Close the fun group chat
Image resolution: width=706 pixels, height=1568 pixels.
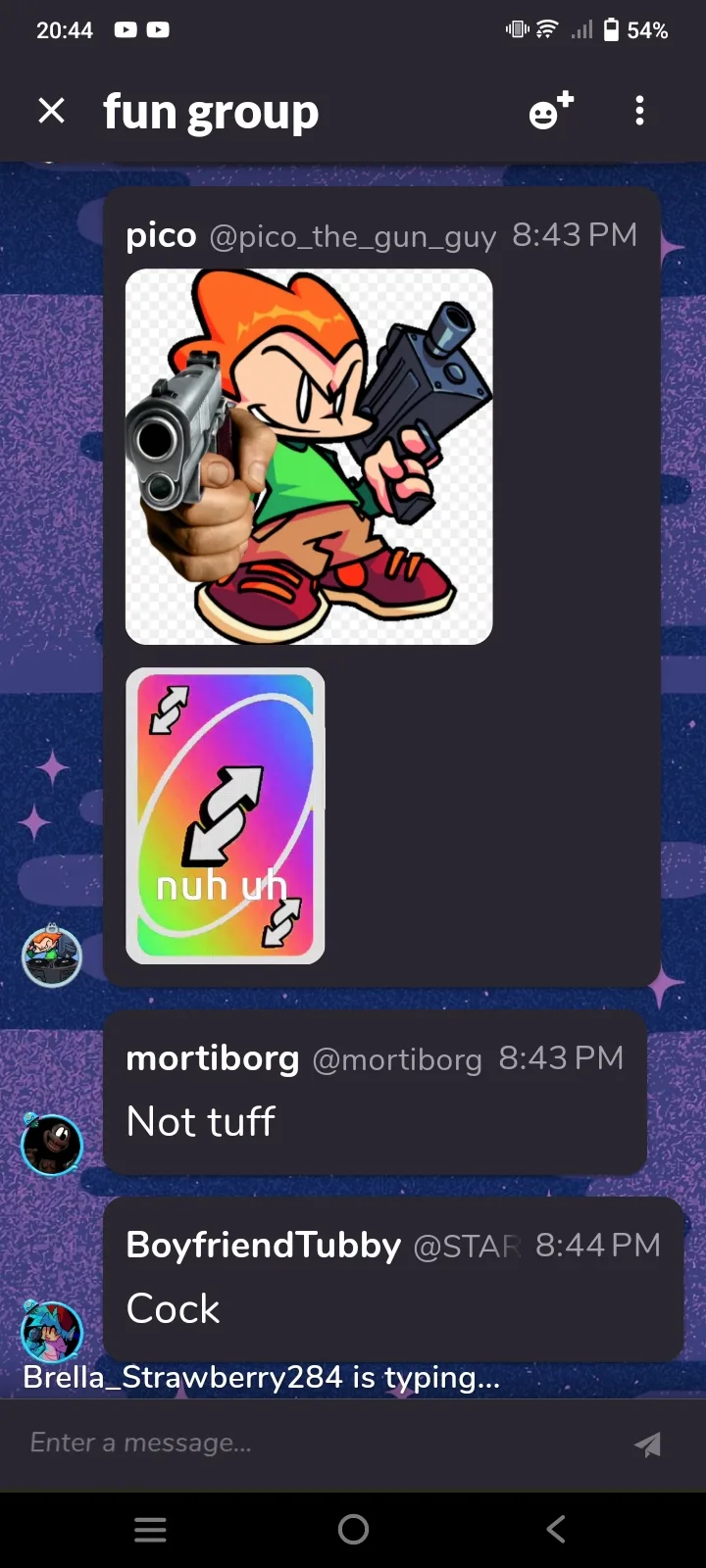(x=51, y=111)
